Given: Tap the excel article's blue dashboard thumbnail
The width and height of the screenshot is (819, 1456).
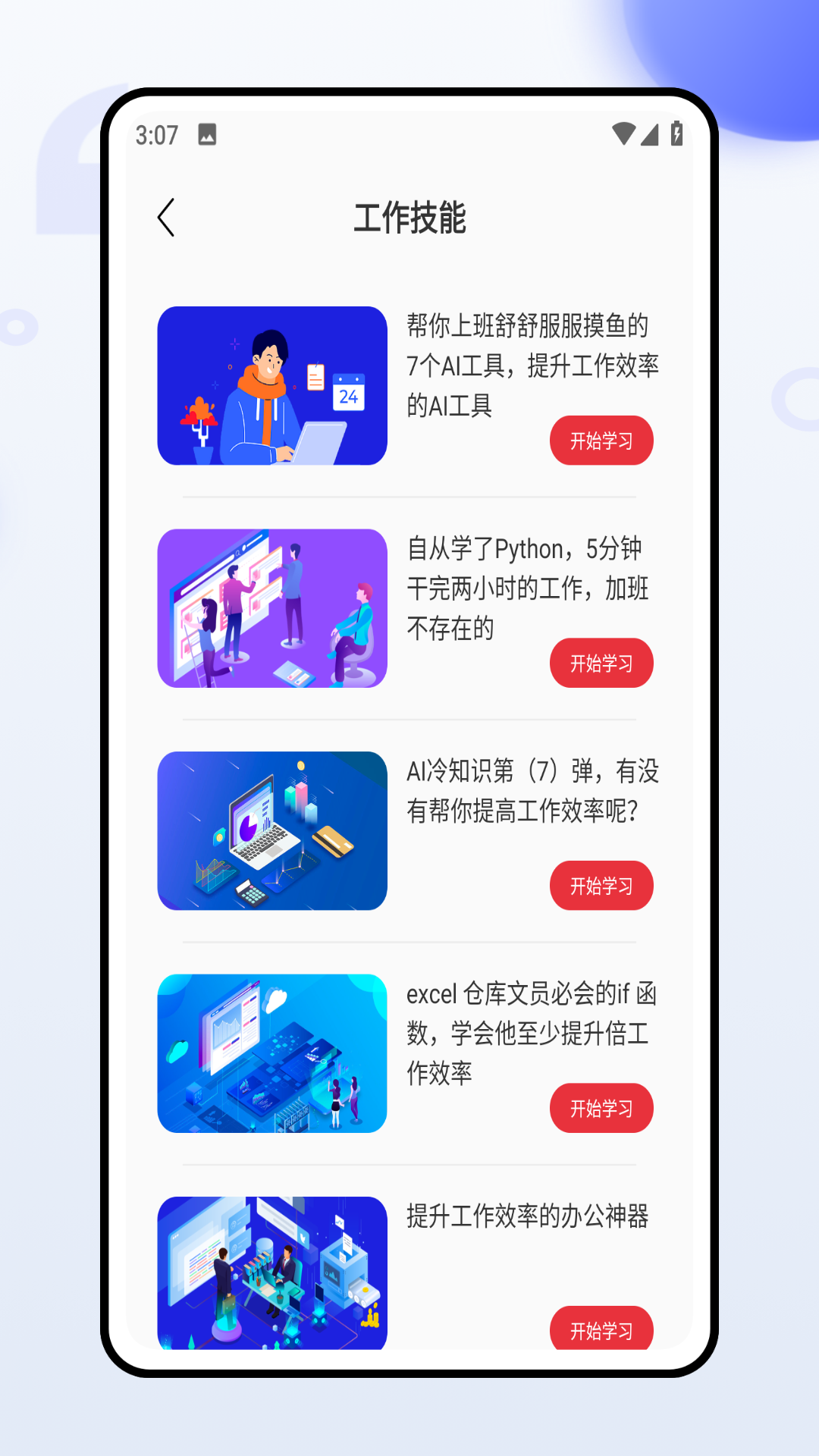Looking at the screenshot, I should coord(274,1054).
